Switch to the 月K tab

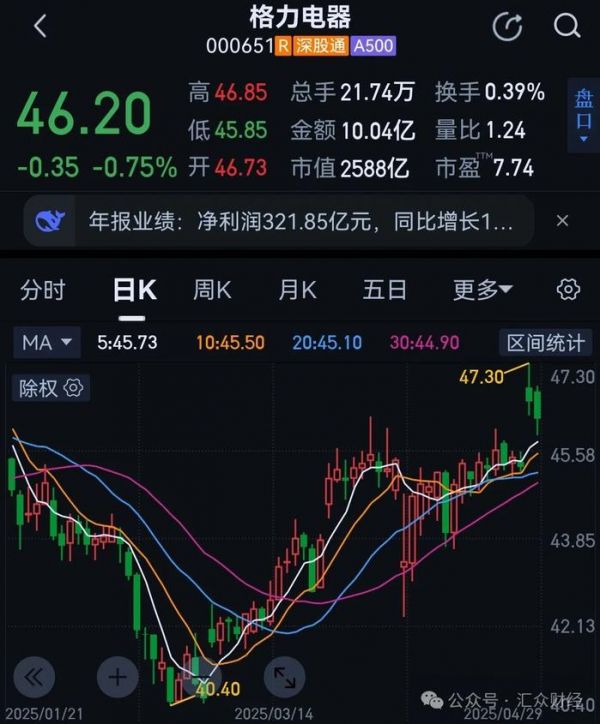tap(297, 290)
